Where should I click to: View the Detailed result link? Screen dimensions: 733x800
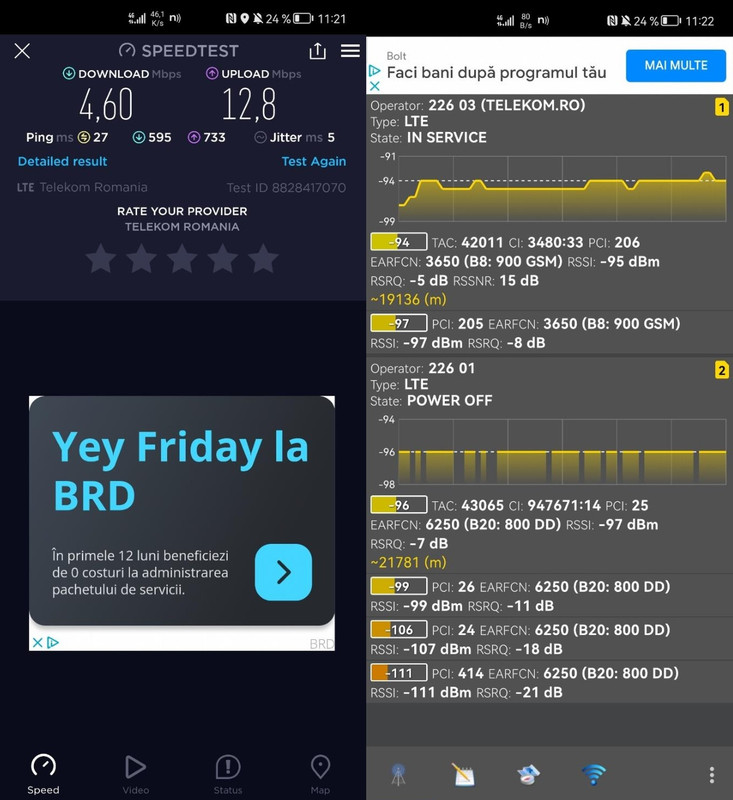[x=62, y=161]
